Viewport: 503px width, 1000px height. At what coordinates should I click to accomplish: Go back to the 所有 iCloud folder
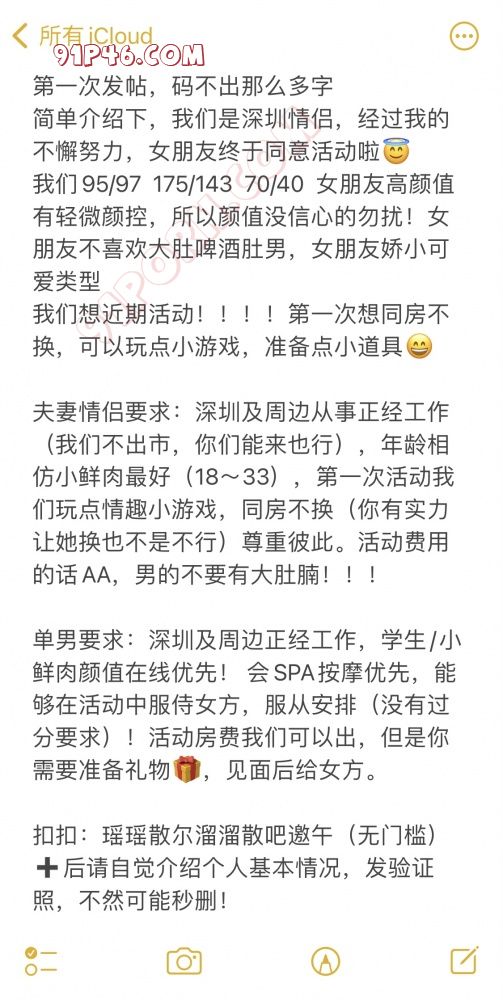pos(83,35)
